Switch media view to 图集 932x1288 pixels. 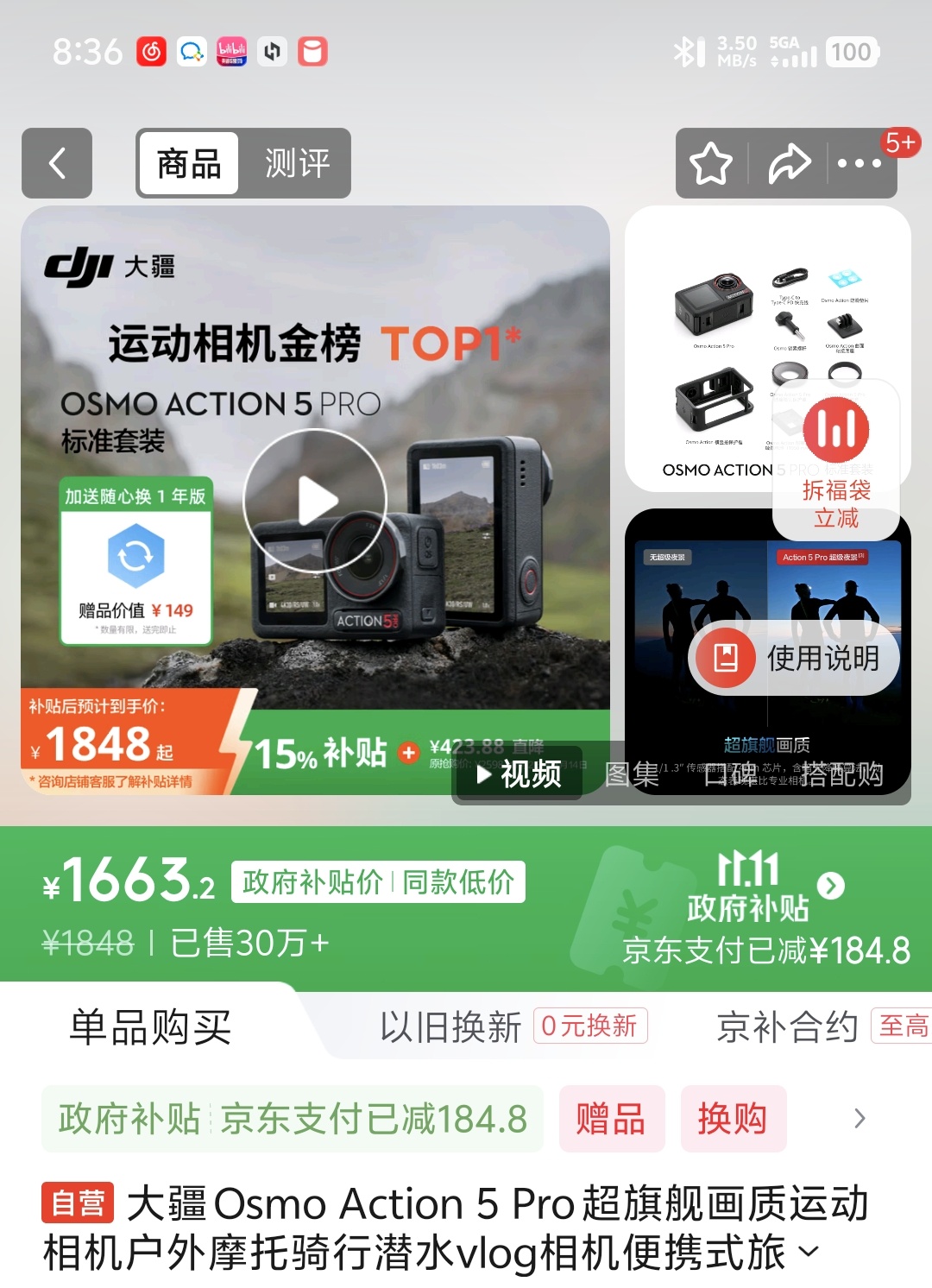632,774
